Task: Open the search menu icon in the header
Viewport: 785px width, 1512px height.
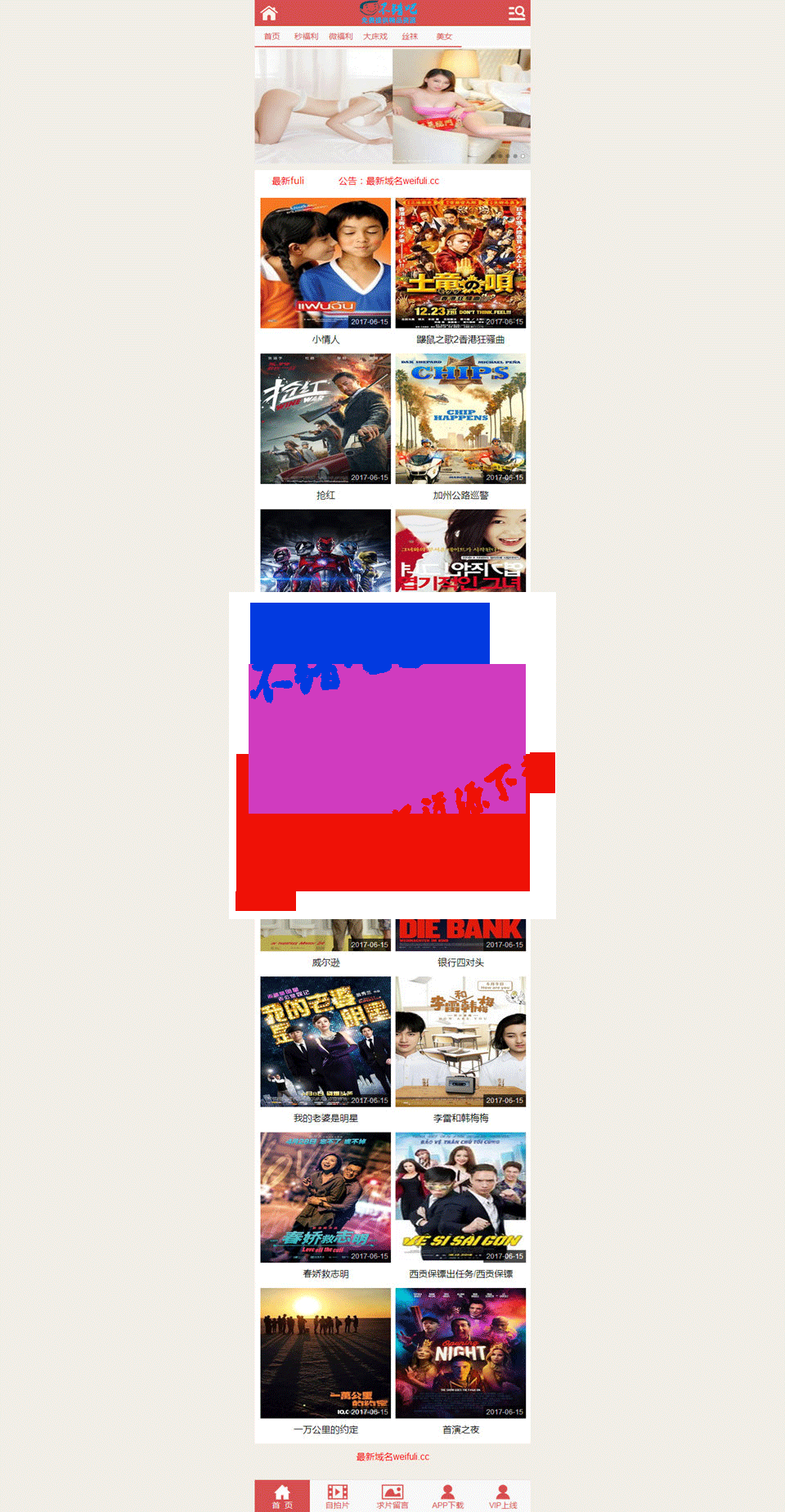Action: click(x=517, y=13)
